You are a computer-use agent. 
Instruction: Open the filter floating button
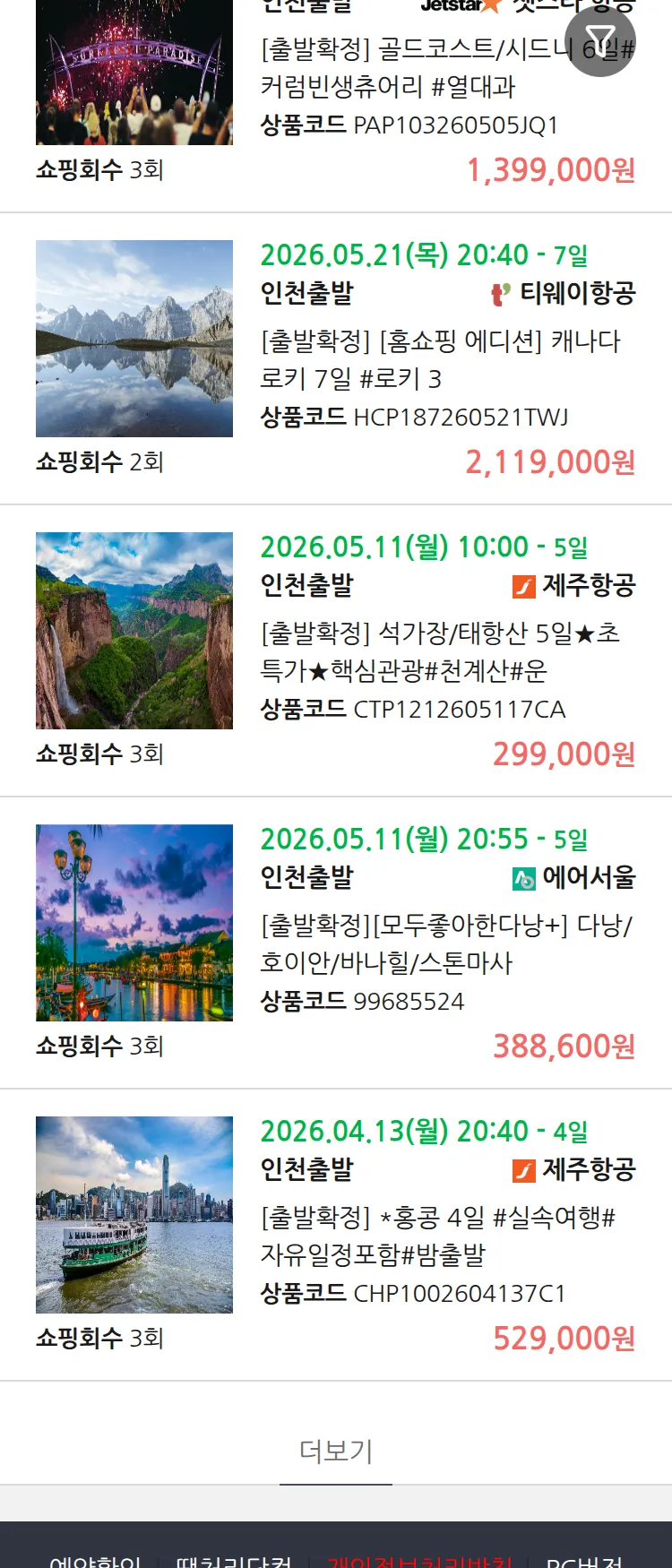[x=599, y=41]
